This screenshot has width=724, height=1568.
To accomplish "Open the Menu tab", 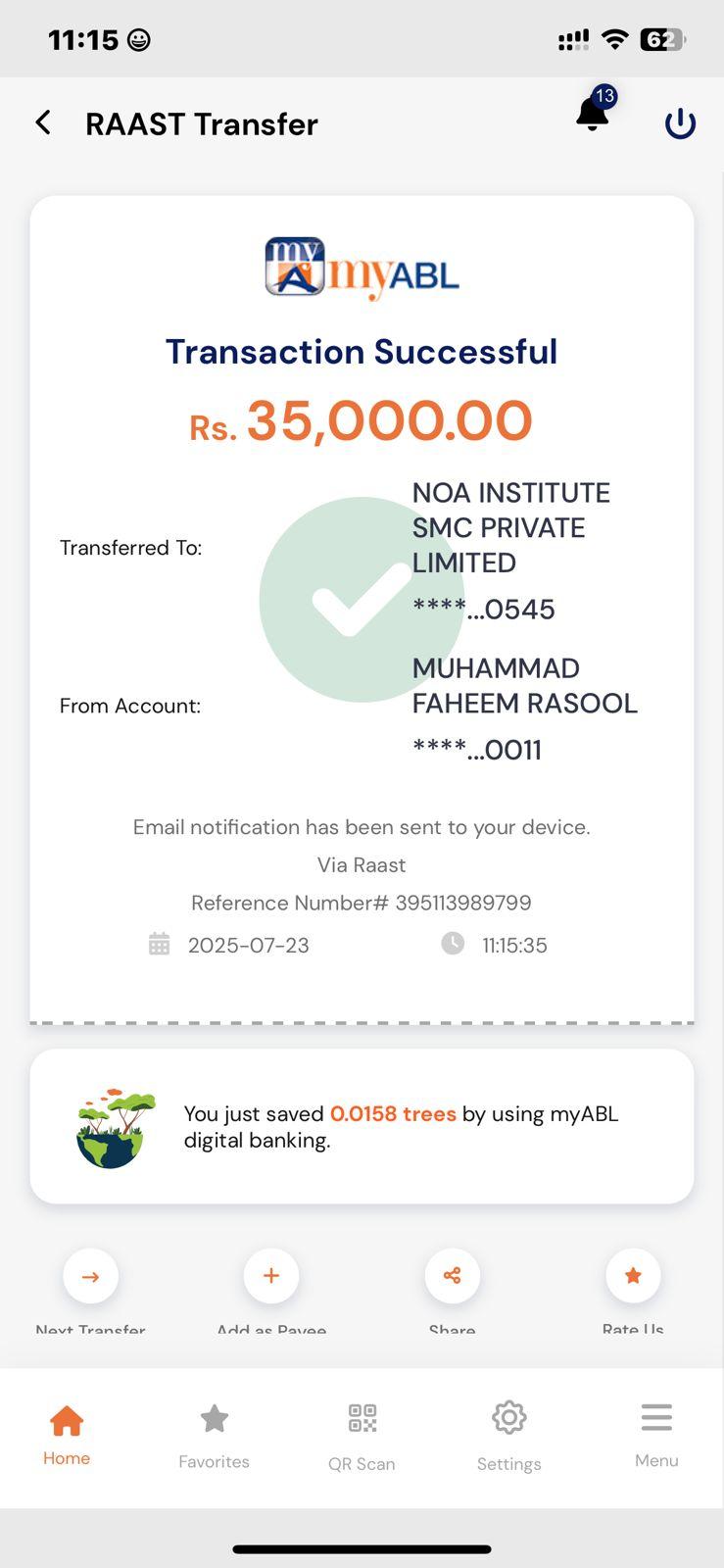I will [656, 1435].
